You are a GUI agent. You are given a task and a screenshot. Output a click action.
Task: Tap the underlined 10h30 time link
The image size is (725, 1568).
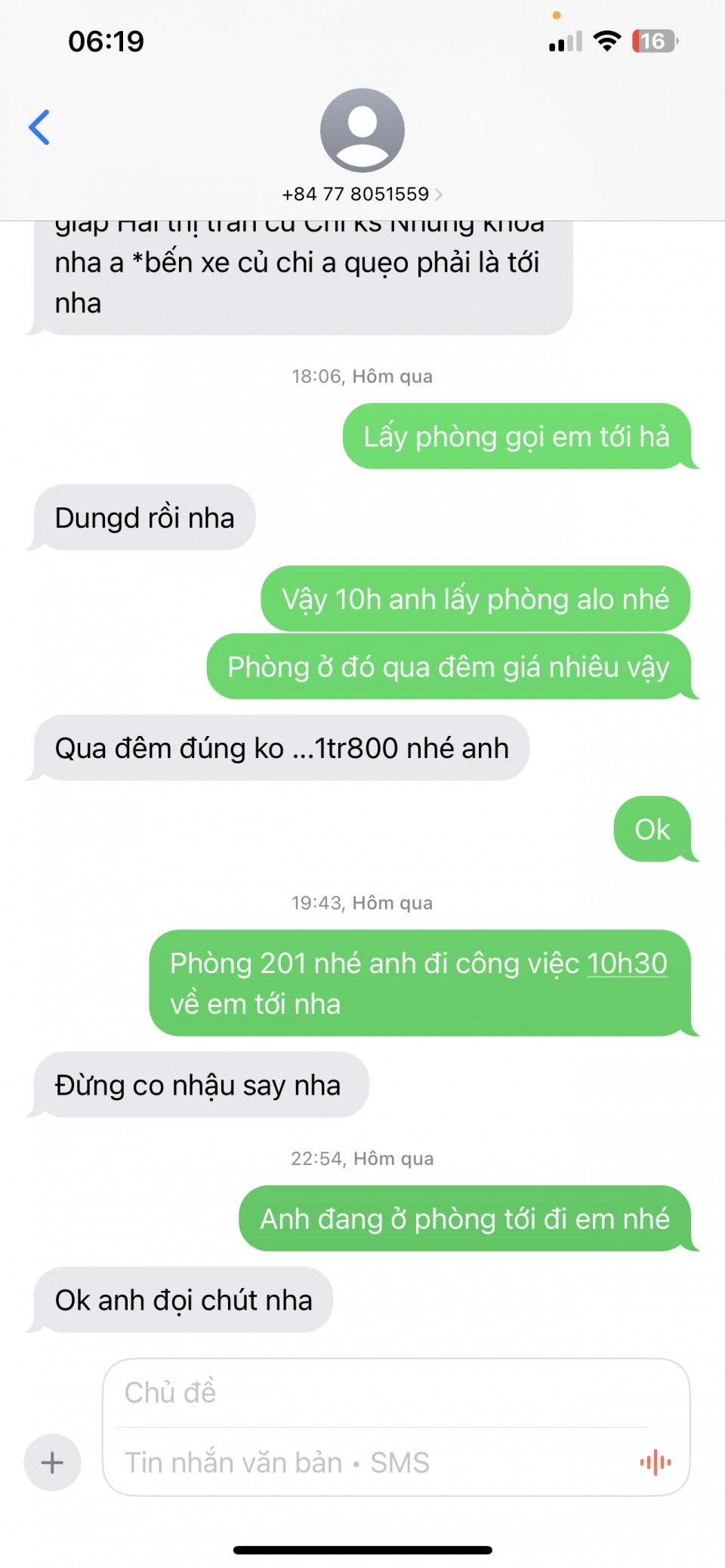click(627, 963)
